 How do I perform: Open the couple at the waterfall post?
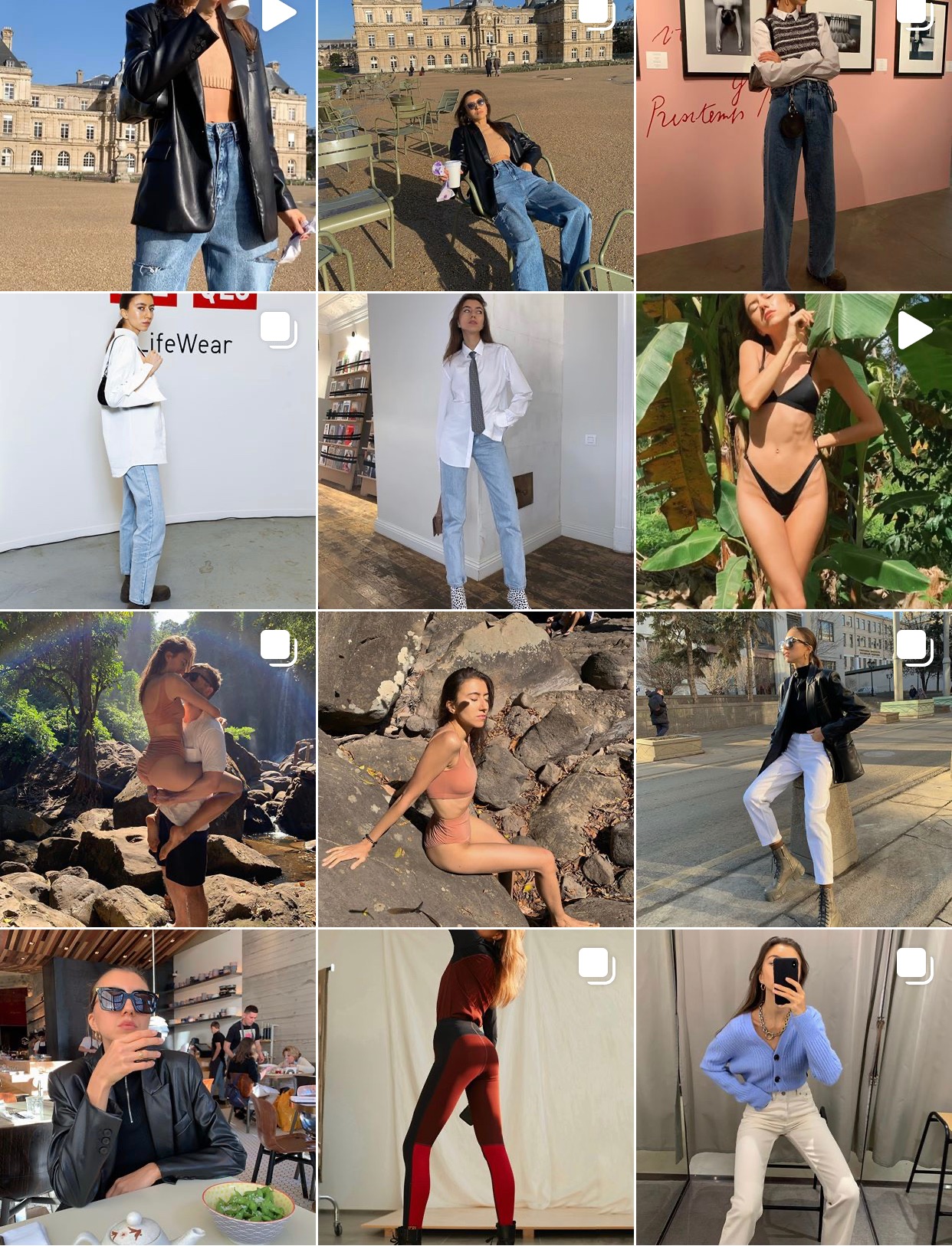(157, 769)
